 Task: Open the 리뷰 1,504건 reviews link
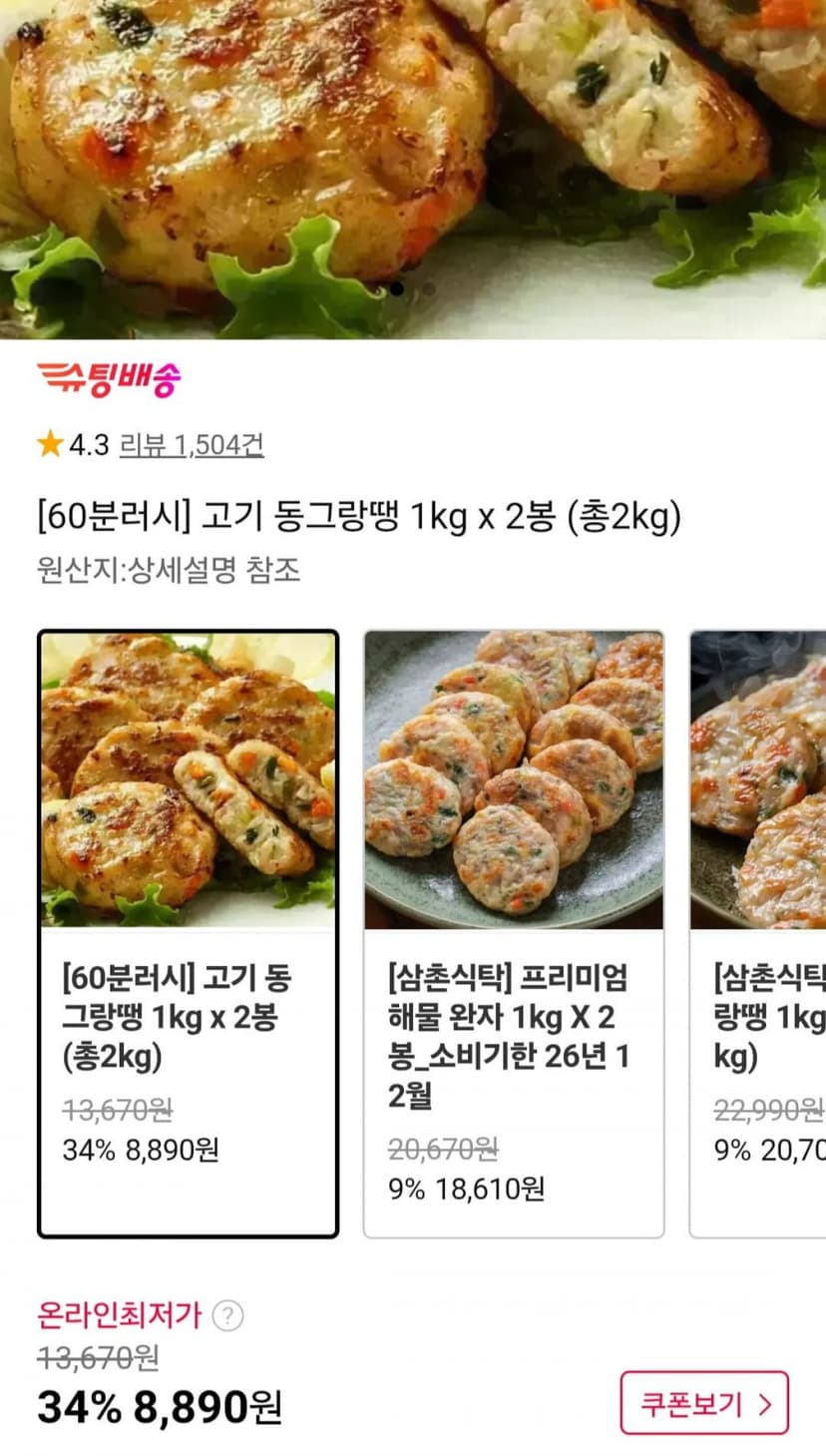192,445
